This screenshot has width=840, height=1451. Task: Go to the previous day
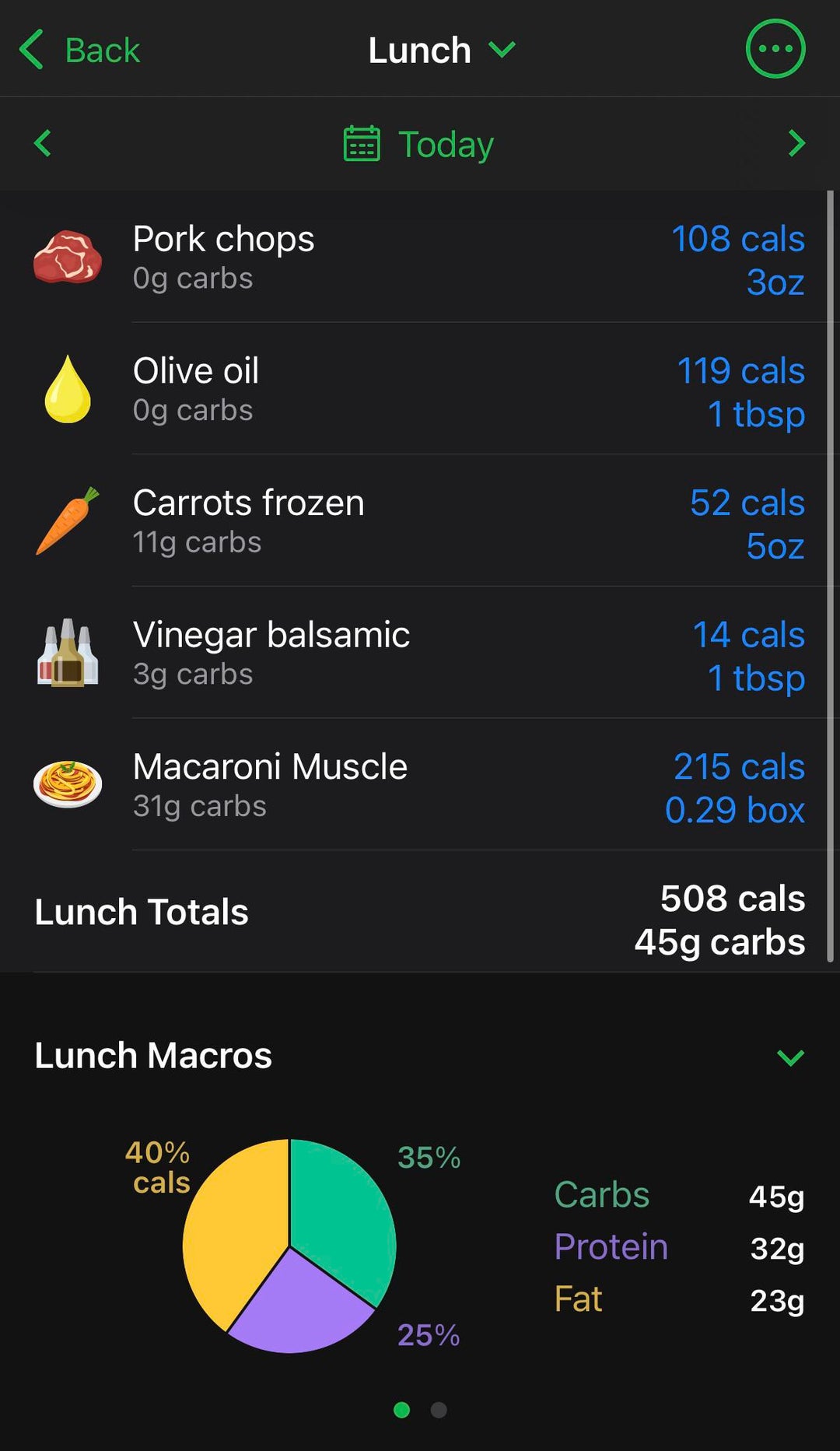[43, 143]
